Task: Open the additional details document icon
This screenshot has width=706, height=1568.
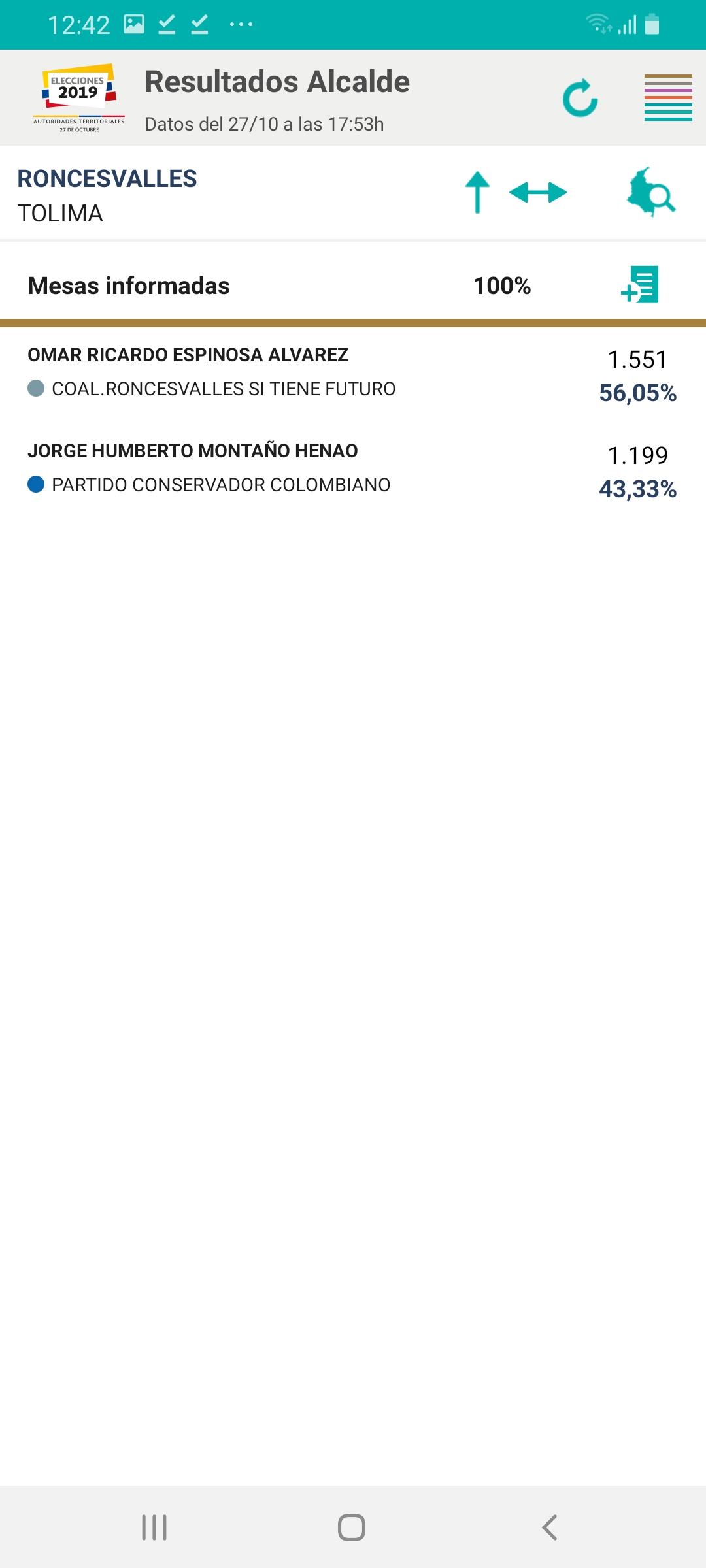Action: point(640,285)
